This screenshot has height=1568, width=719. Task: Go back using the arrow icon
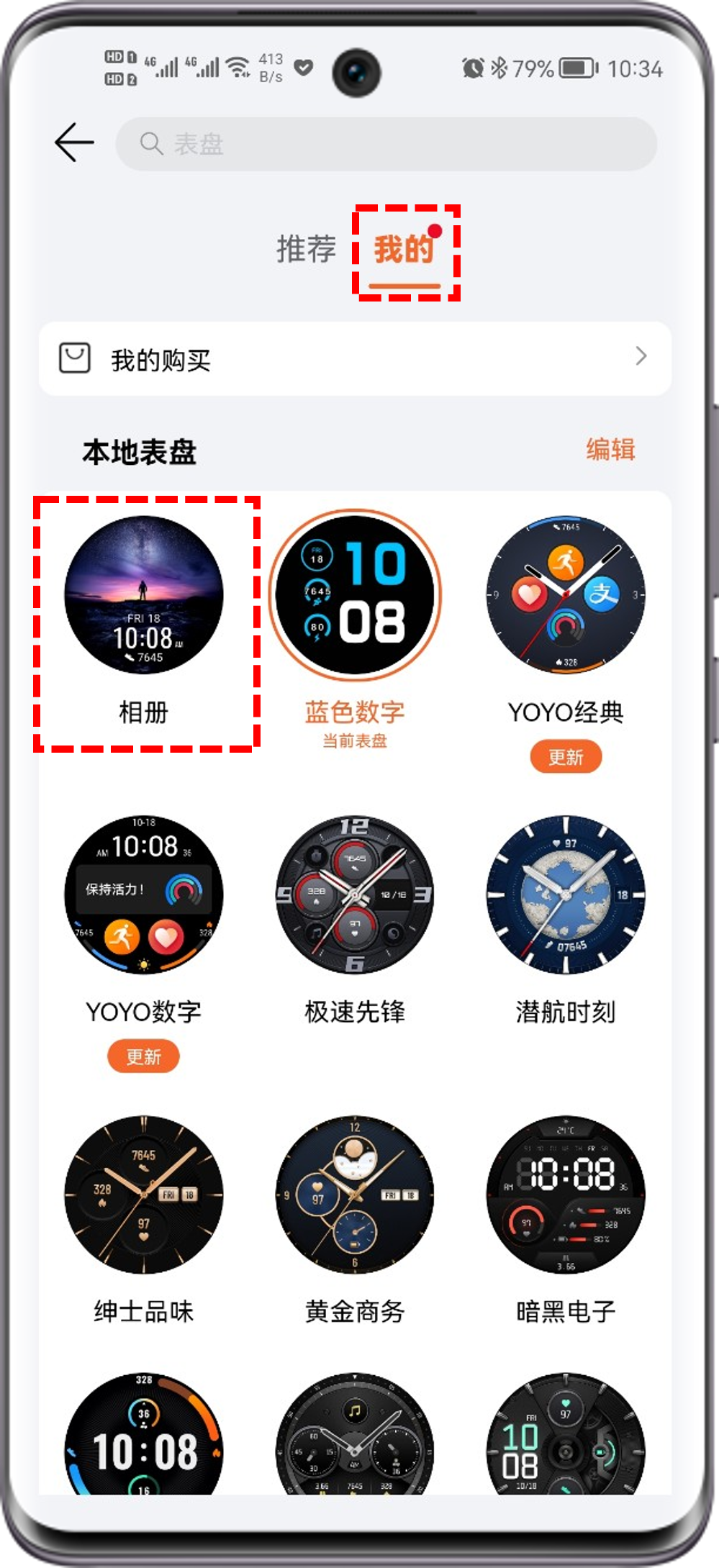point(74,142)
